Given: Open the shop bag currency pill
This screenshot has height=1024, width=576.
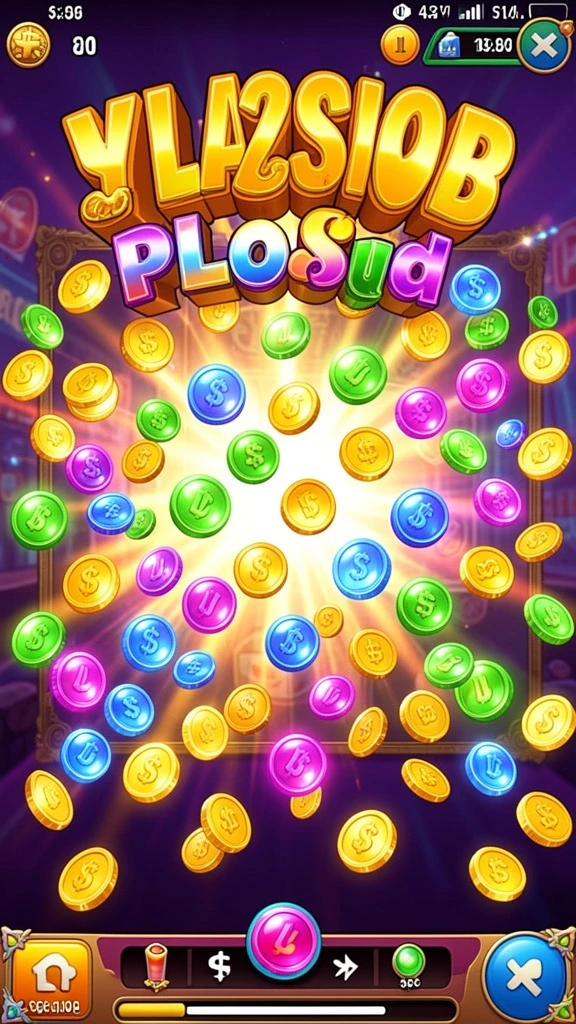Looking at the screenshot, I should click(x=473, y=46).
